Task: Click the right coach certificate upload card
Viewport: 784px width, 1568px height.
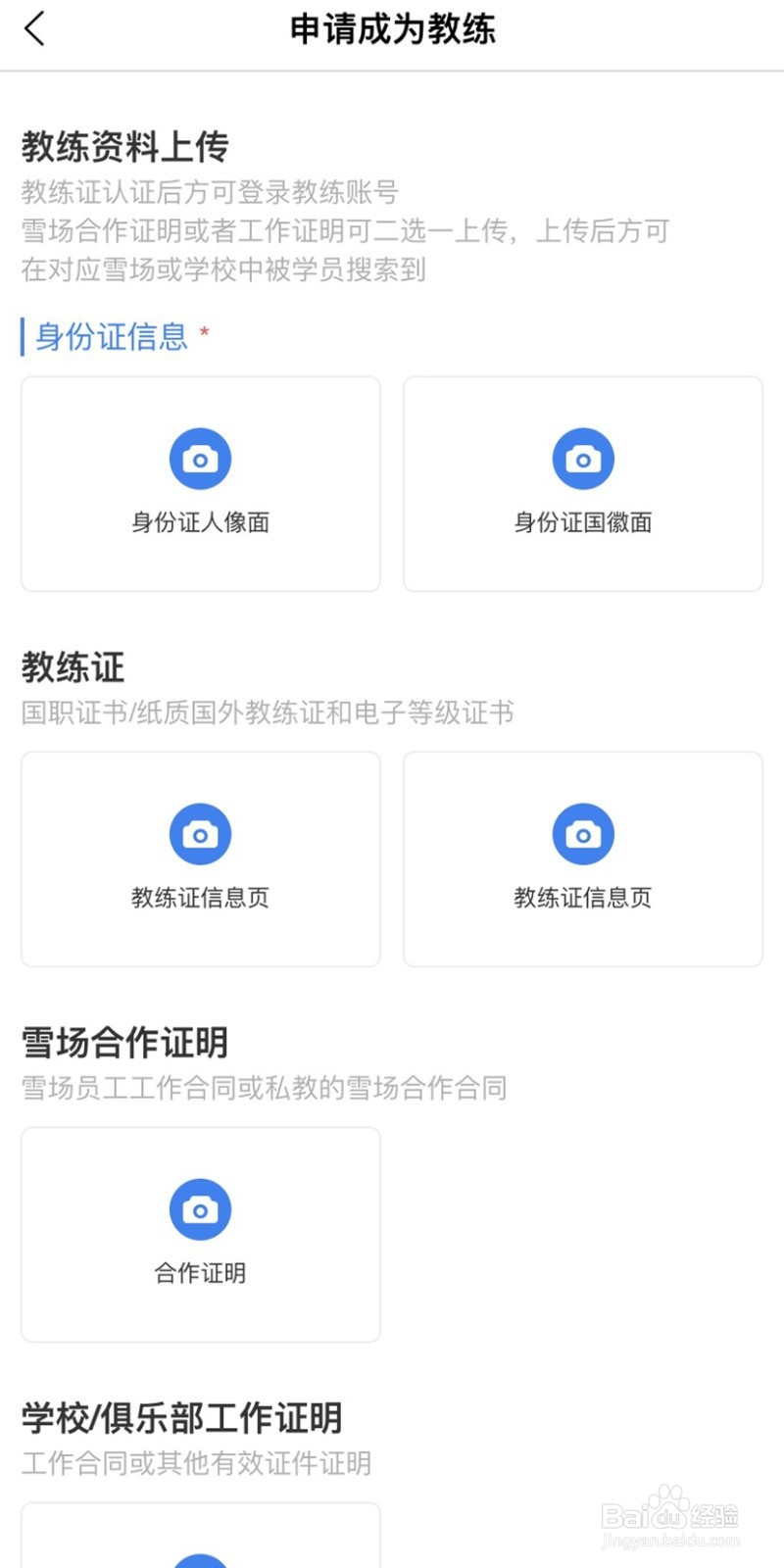Action: click(583, 858)
